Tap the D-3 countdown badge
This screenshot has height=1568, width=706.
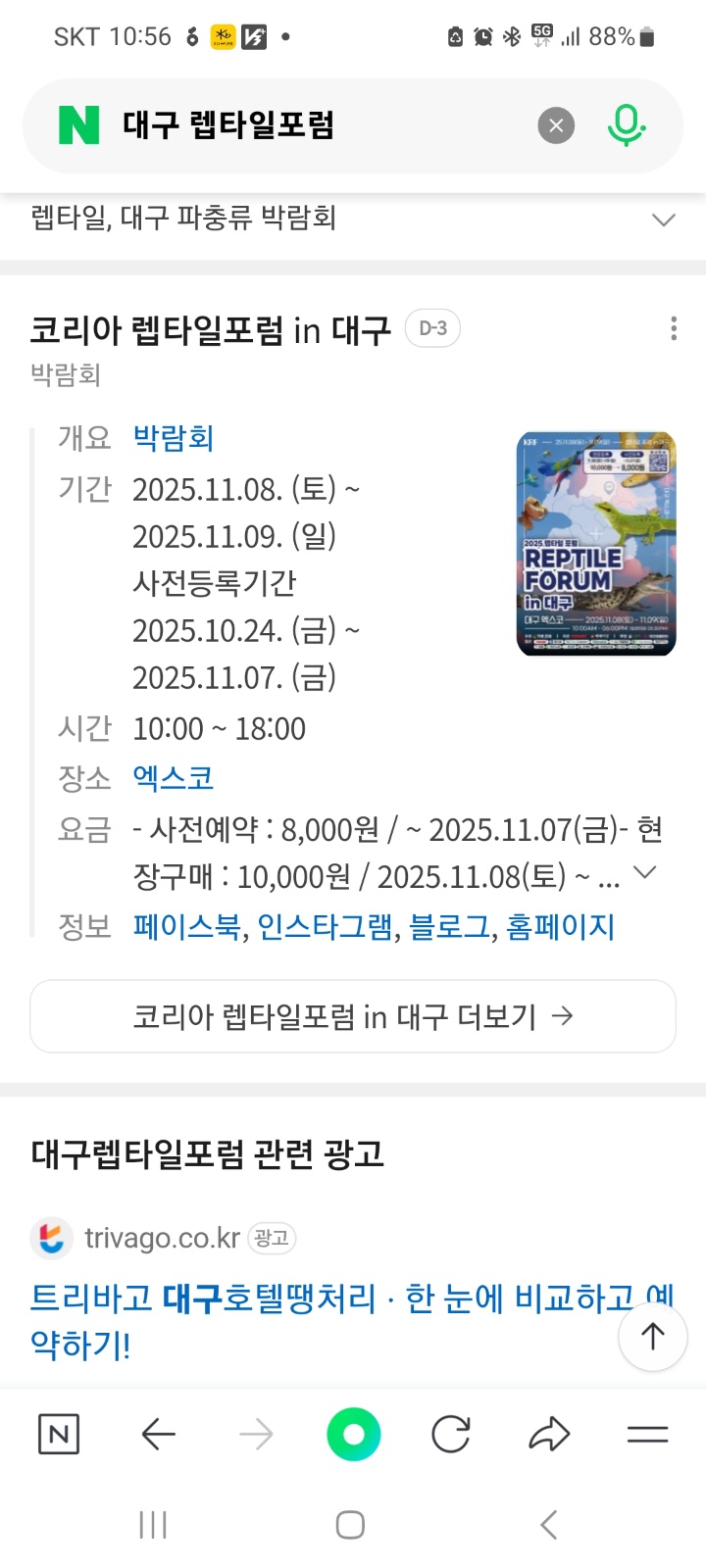[x=431, y=328]
